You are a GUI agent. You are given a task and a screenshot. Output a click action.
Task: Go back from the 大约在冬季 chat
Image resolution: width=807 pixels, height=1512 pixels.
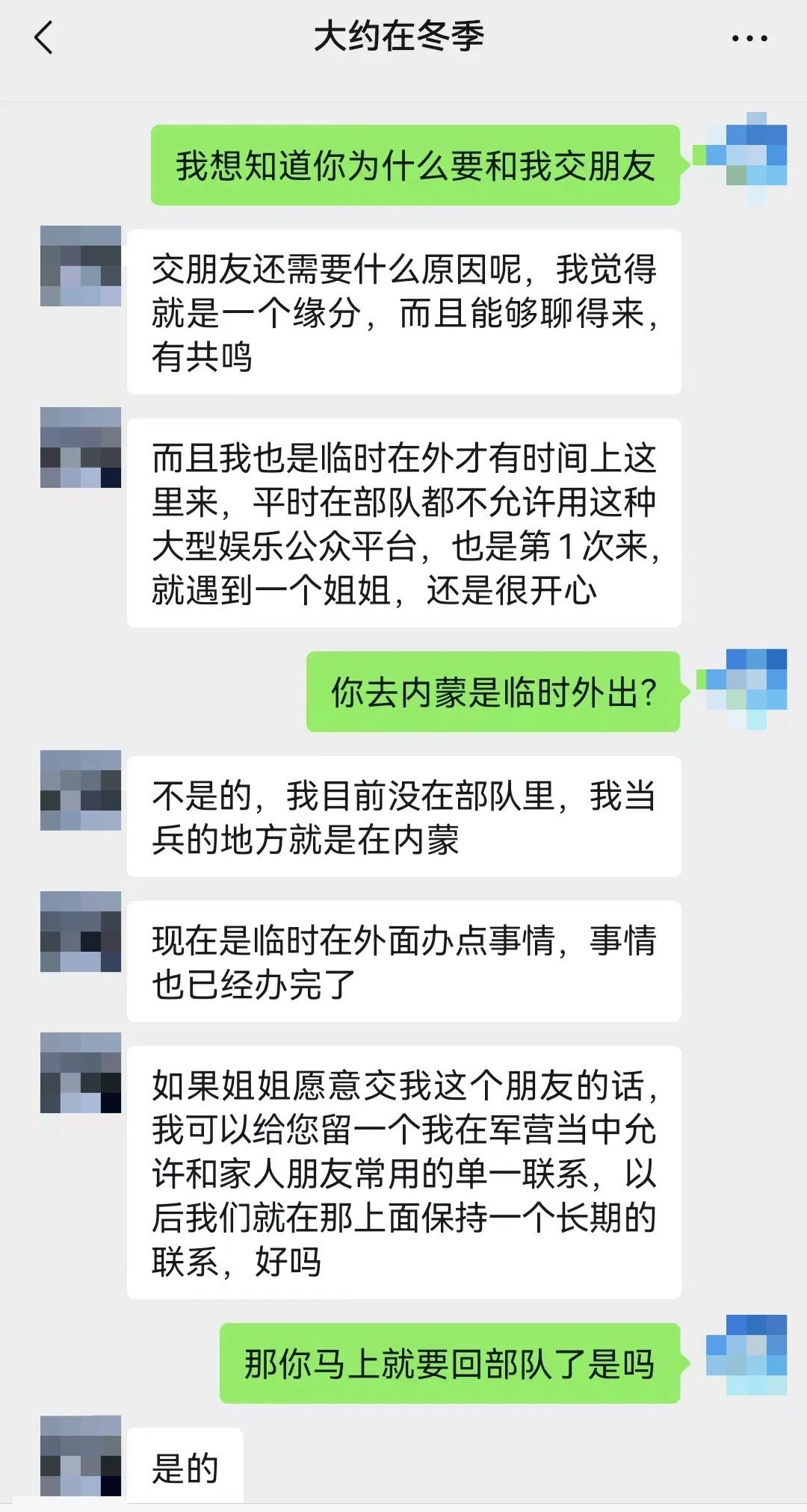click(44, 37)
